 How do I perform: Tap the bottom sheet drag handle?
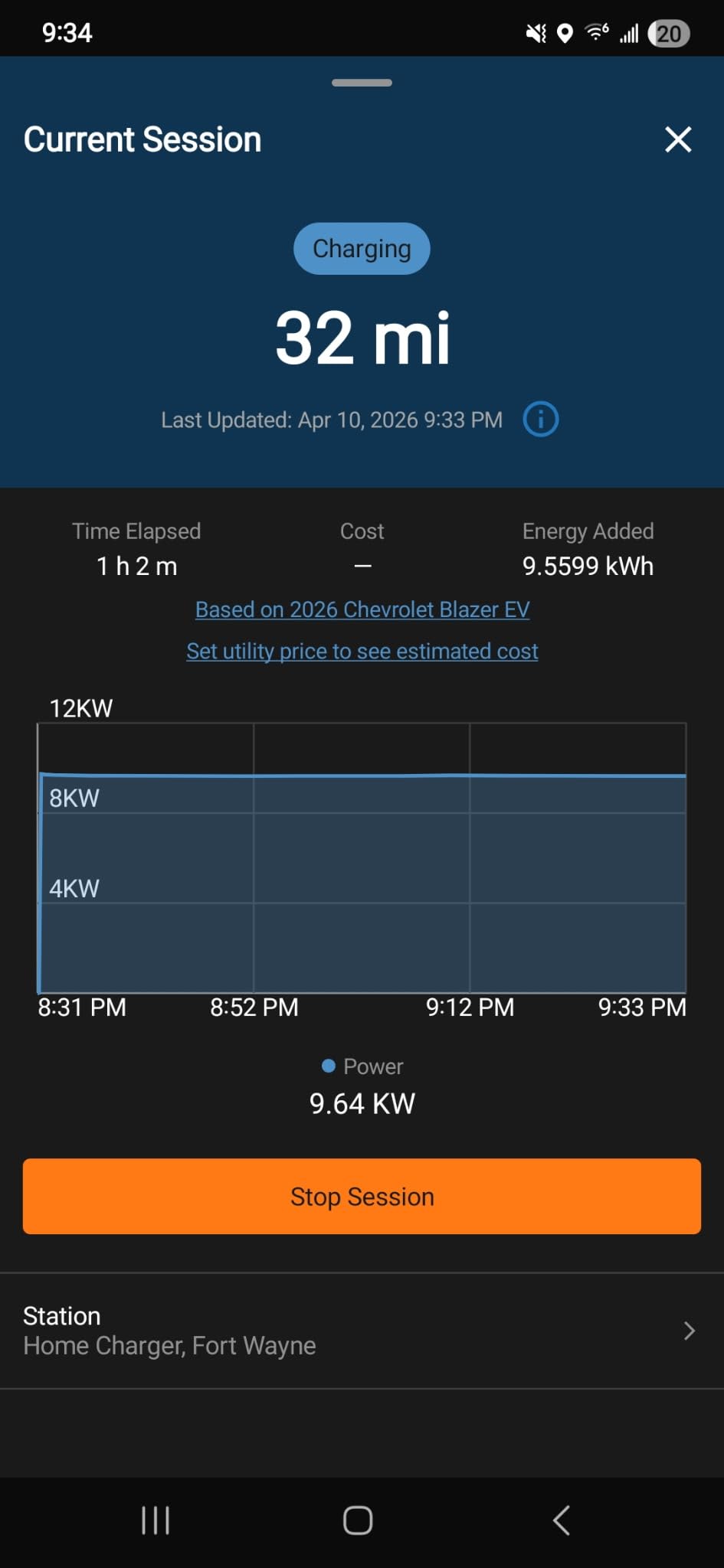(x=362, y=83)
